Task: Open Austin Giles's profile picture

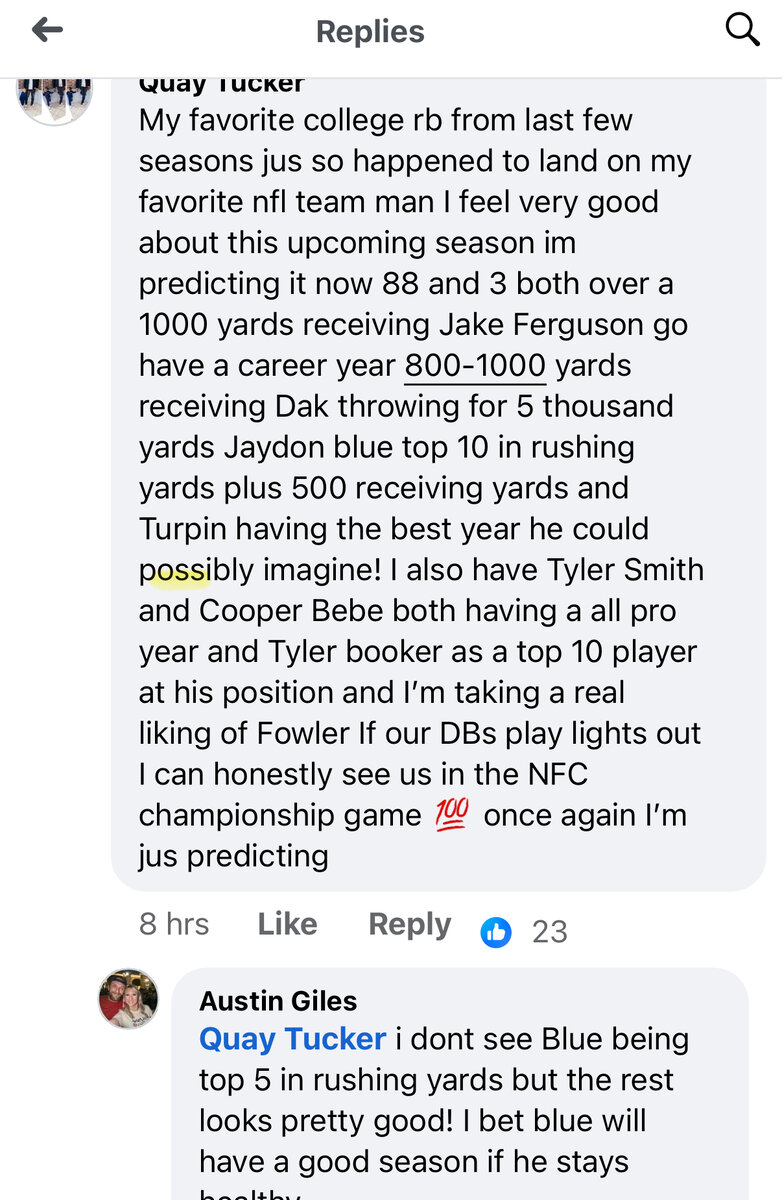Action: (x=128, y=998)
